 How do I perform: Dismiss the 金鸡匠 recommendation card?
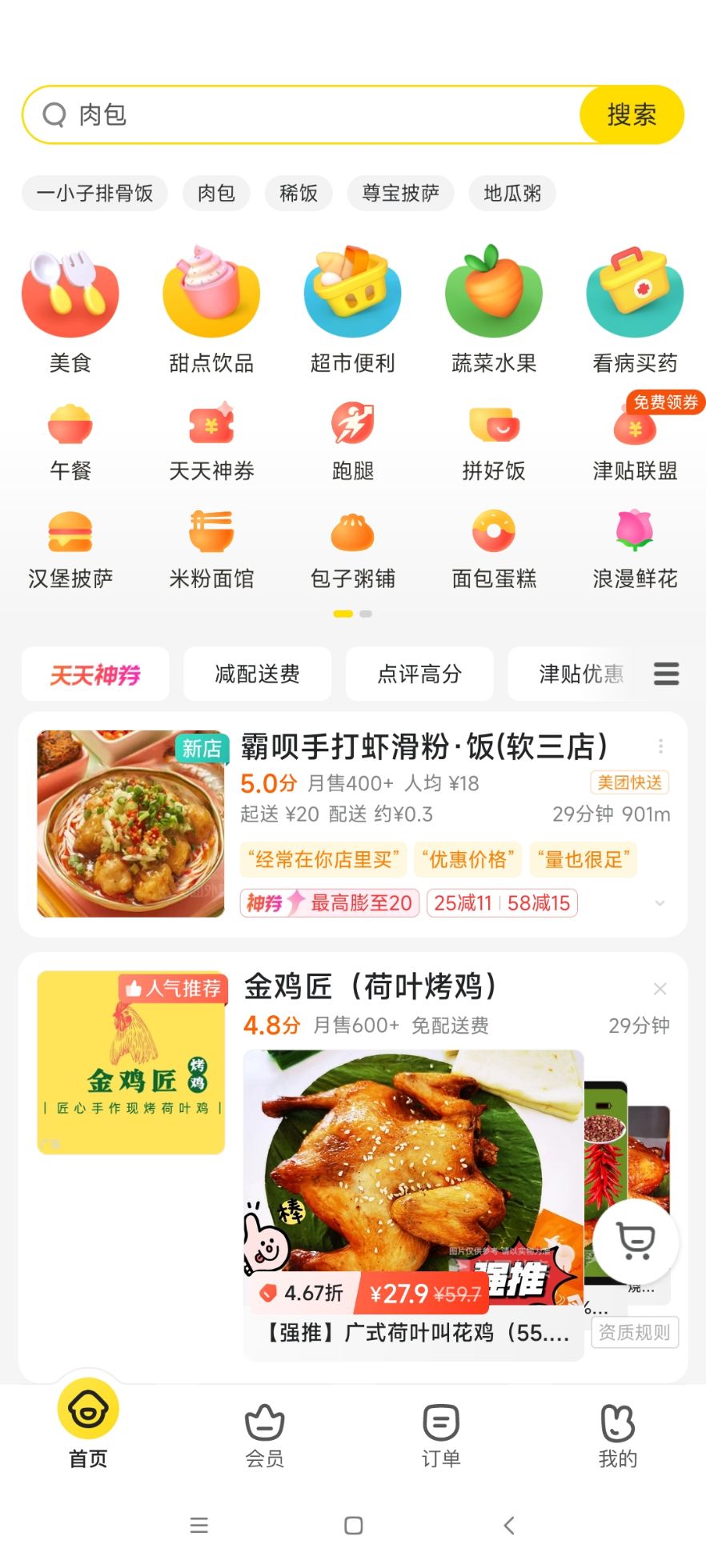[x=660, y=989]
